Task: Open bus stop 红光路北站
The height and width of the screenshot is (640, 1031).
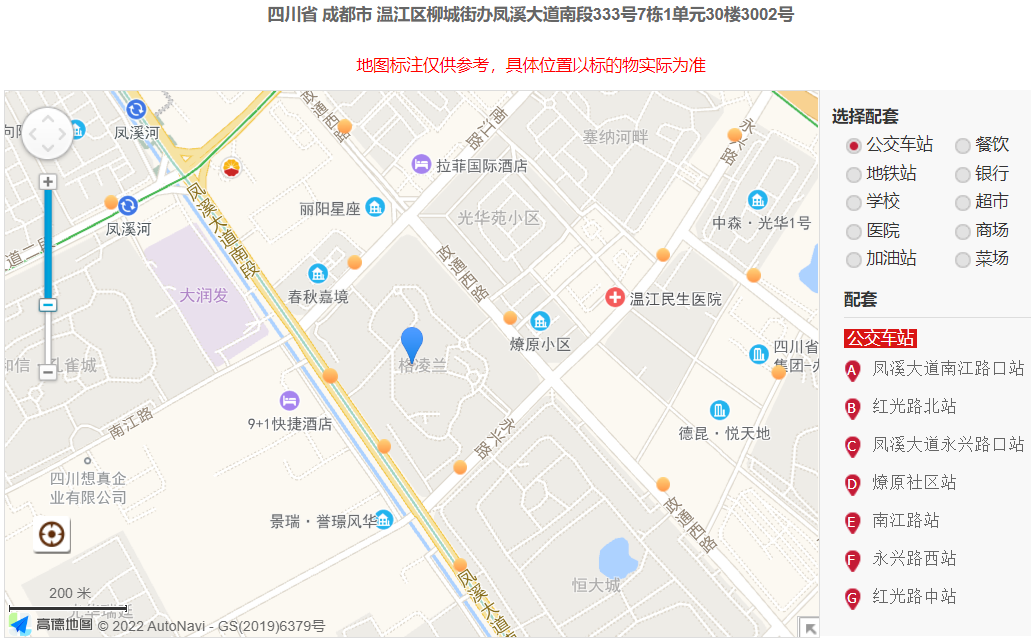Action: [914, 407]
